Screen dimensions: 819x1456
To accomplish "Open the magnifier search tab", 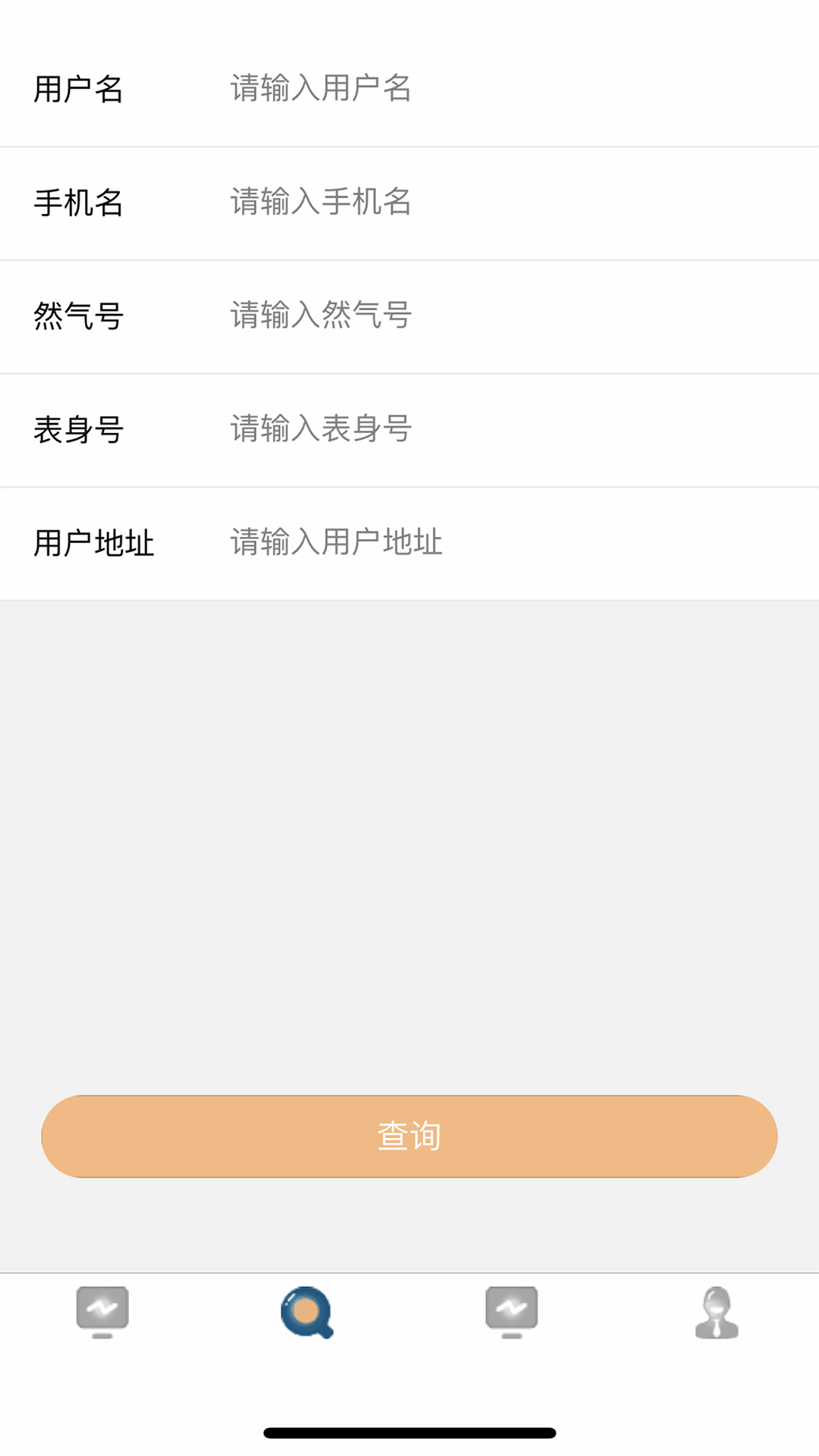I will [307, 1312].
